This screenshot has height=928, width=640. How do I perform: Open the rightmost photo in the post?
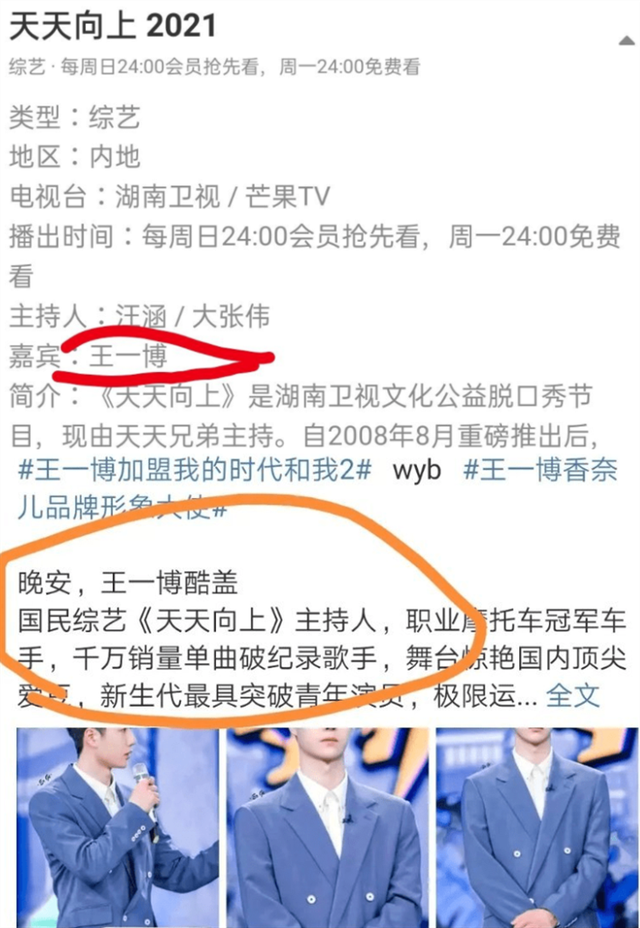[536, 826]
